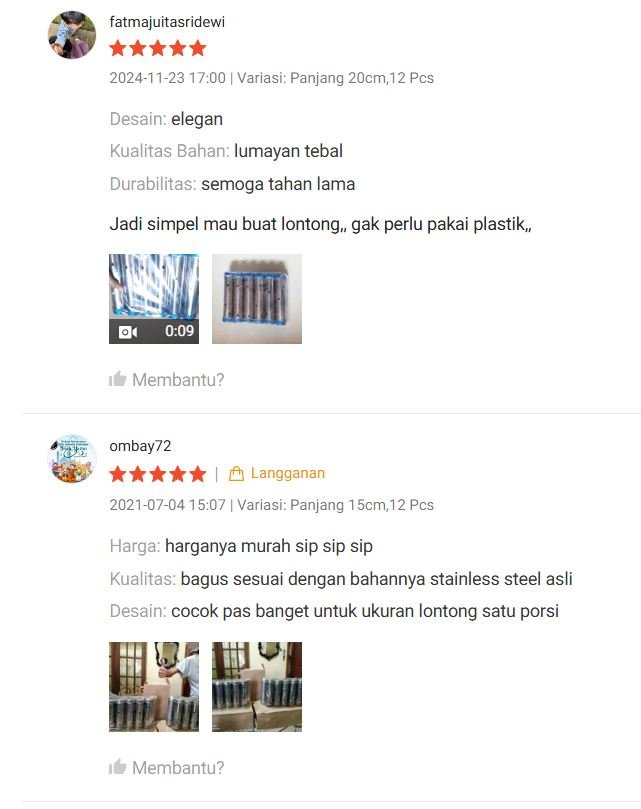Mark fatmajuitasridewi's review as Membantu
The image size is (641, 809).
tap(166, 380)
